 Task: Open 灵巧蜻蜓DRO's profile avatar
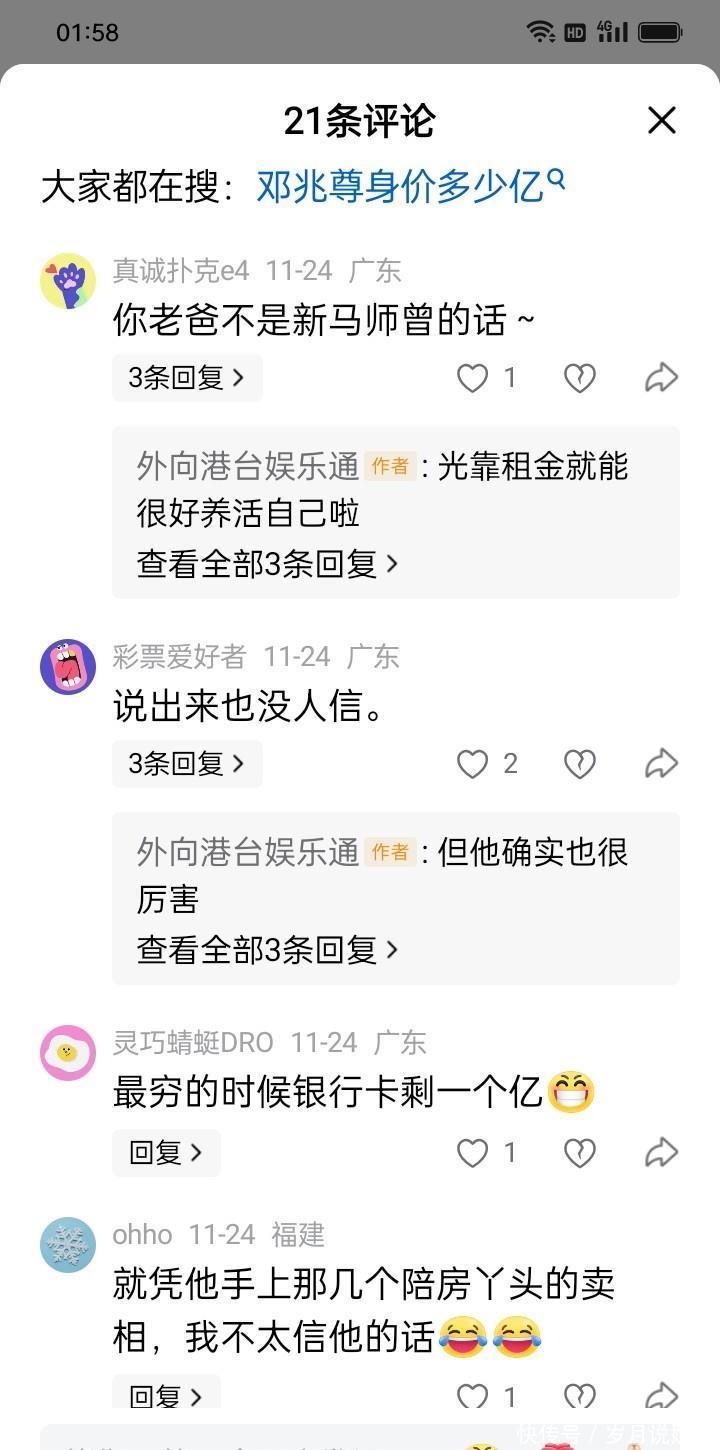click(x=68, y=1053)
